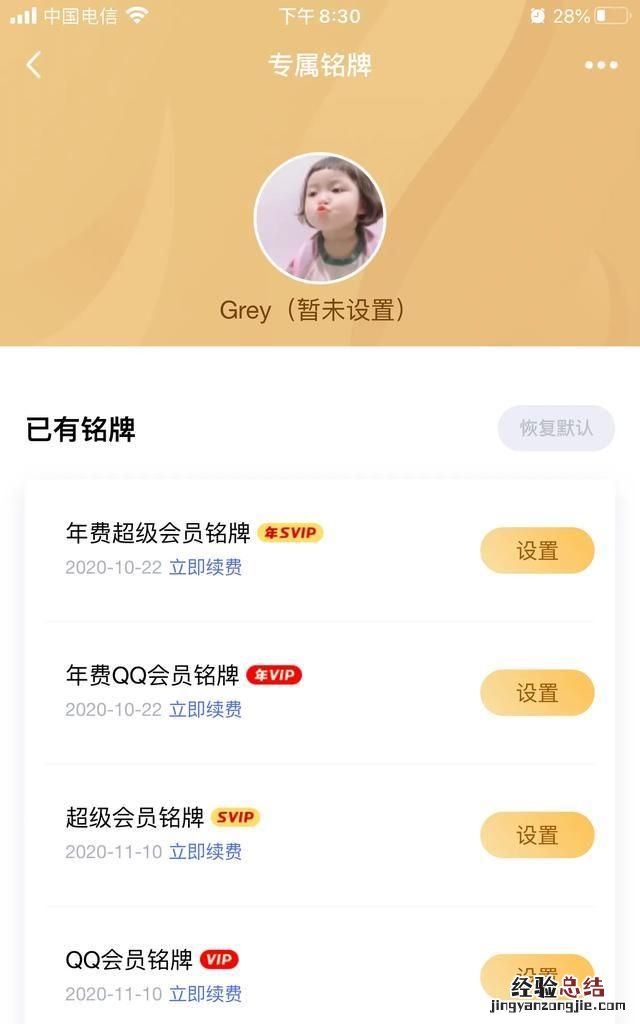640x1024 pixels.
Task: Go back using the top-left arrow
Action: [34, 65]
